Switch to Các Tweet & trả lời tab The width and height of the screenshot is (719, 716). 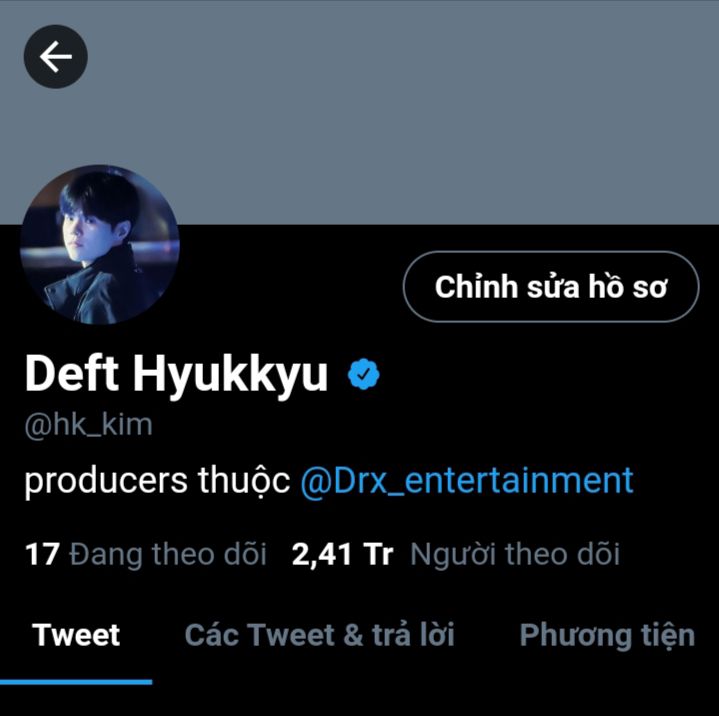pyautogui.click(x=320, y=635)
